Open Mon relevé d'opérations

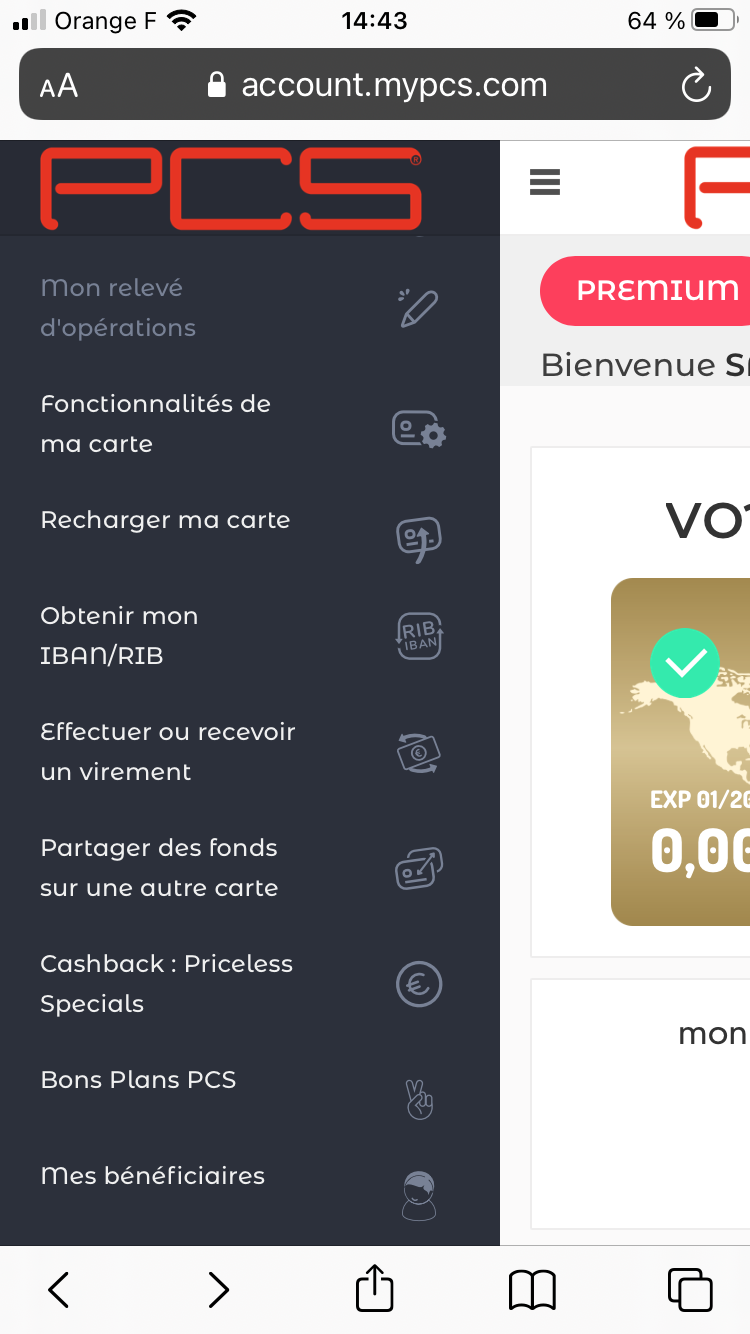[x=118, y=308]
